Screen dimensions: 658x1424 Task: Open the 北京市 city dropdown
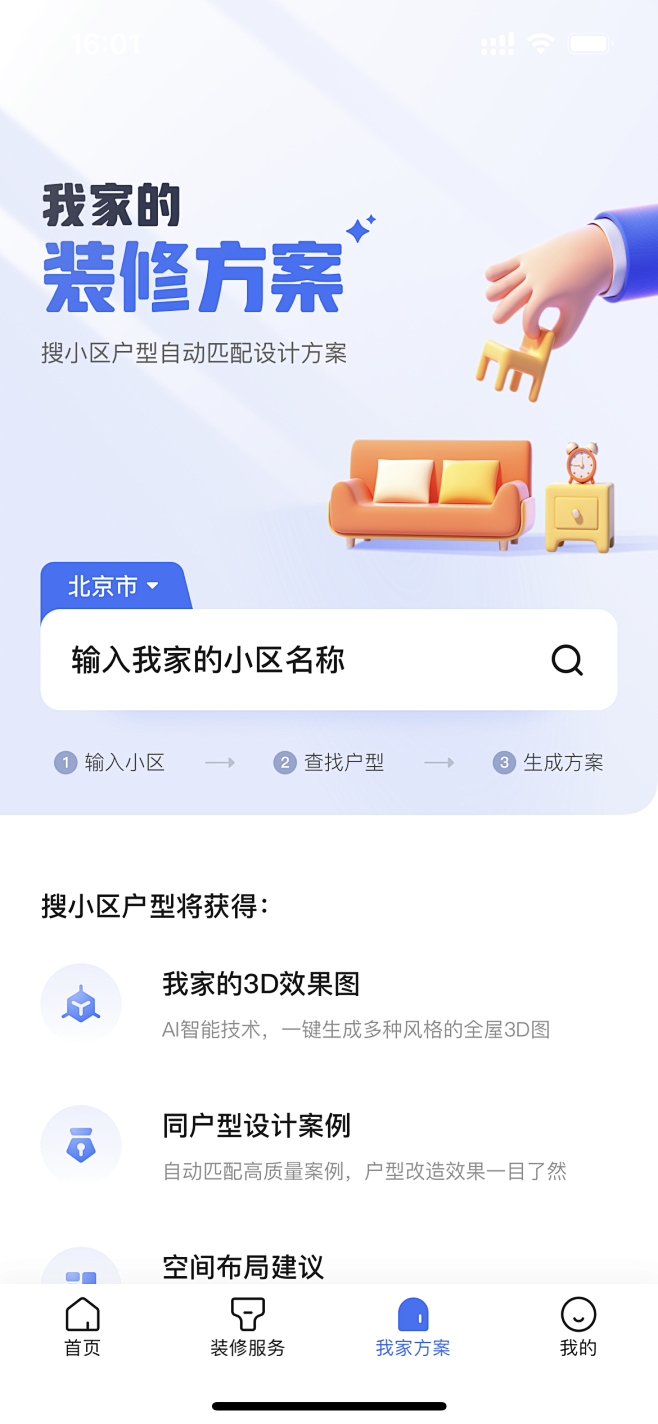113,586
